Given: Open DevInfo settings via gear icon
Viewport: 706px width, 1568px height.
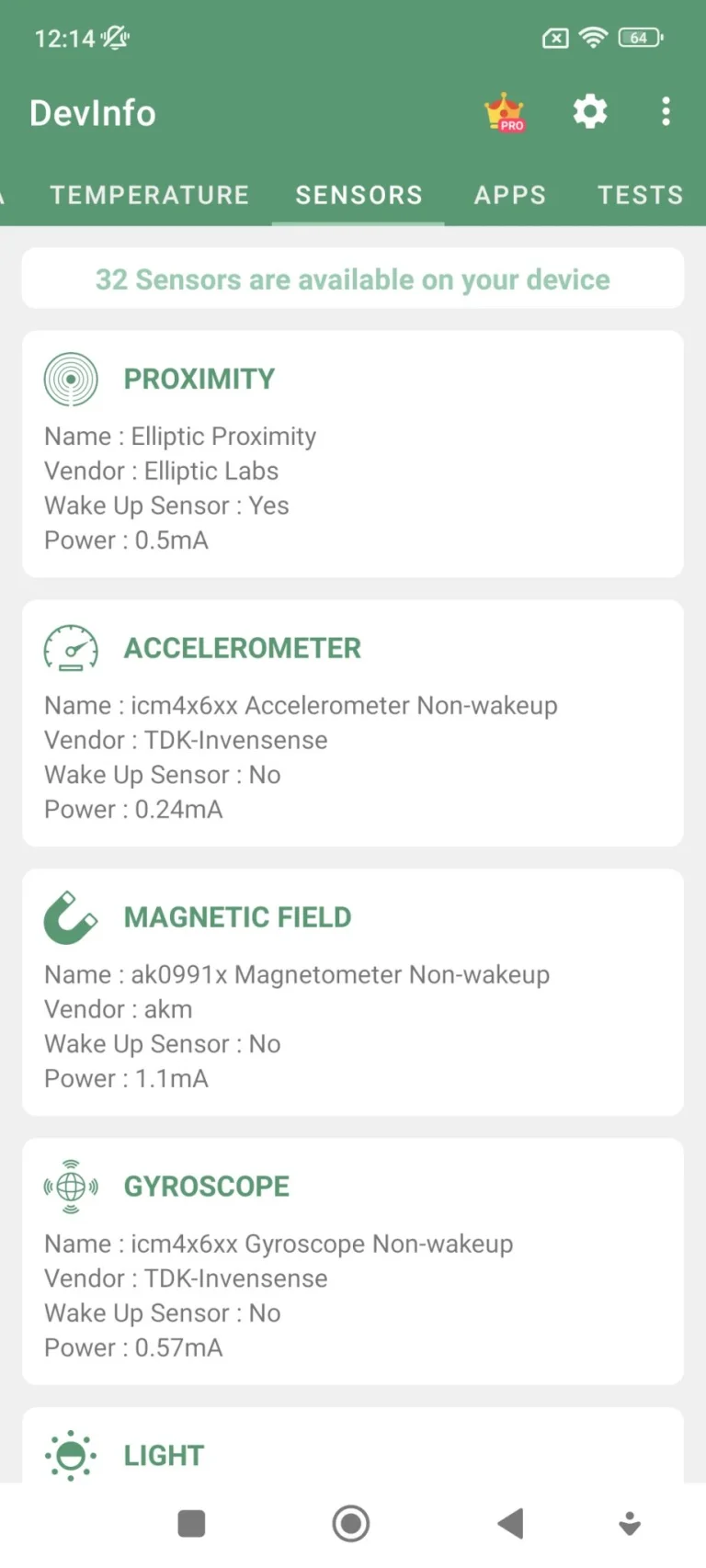Looking at the screenshot, I should (x=589, y=111).
